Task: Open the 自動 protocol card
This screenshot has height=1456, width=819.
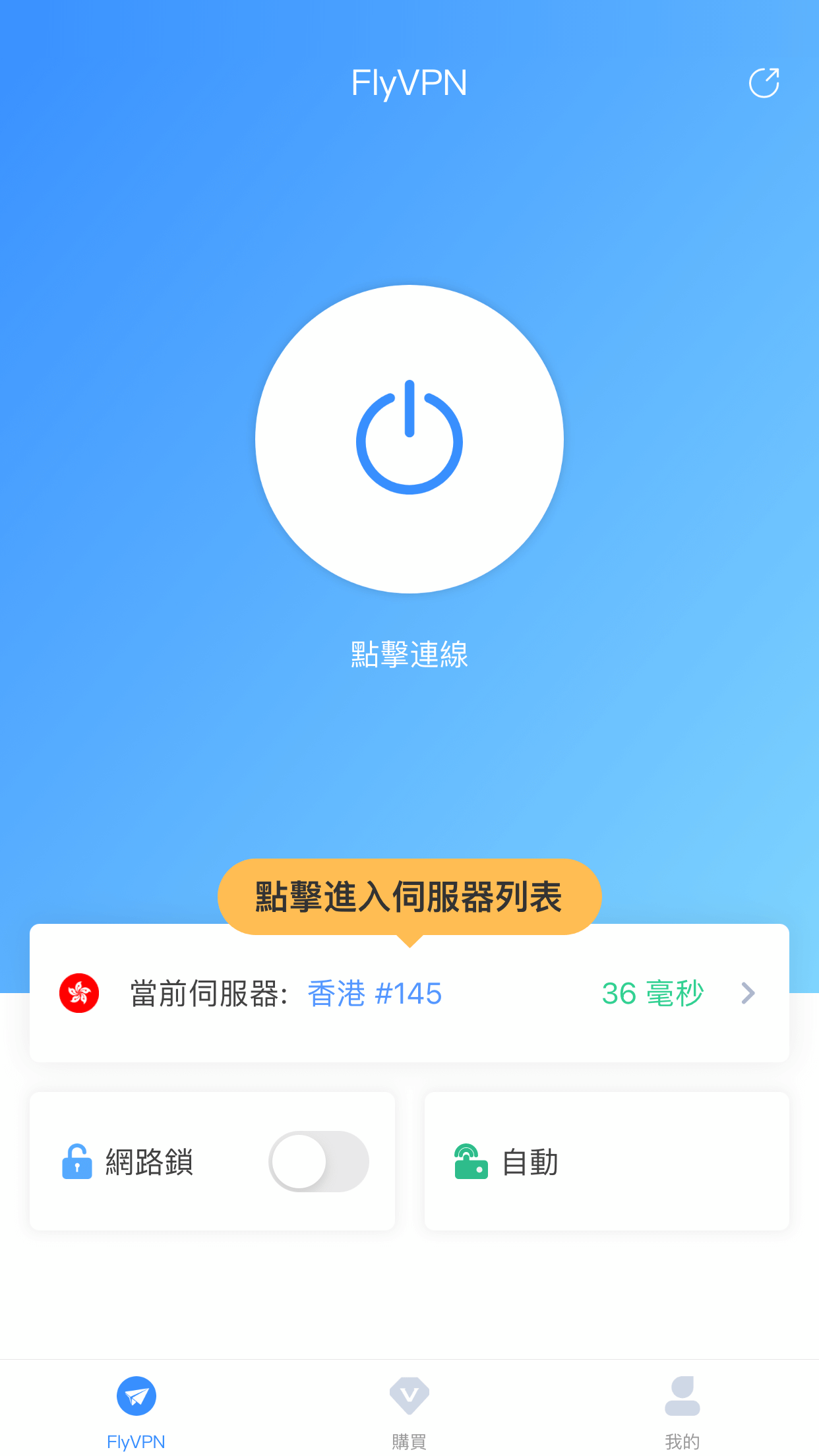Action: pyautogui.click(x=607, y=1161)
